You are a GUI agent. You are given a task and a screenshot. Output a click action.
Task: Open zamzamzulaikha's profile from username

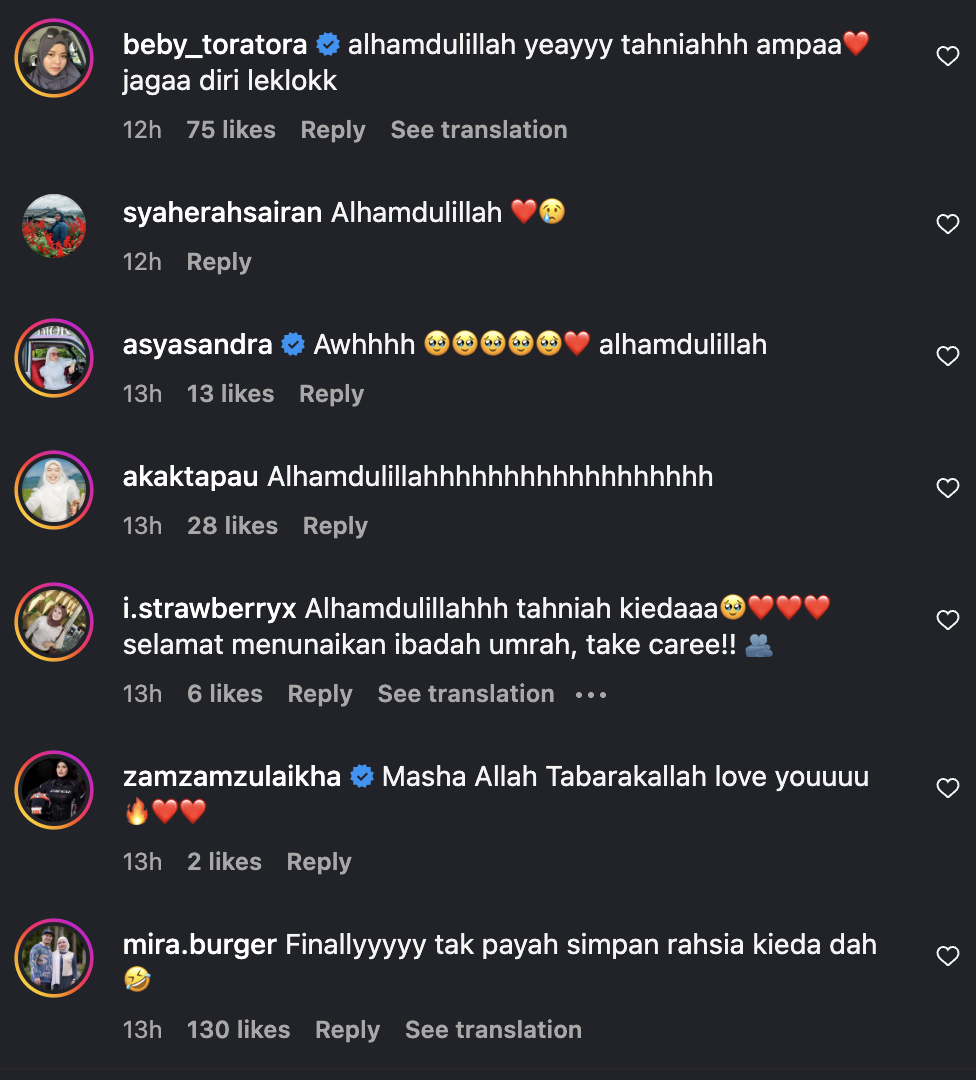coord(232,776)
